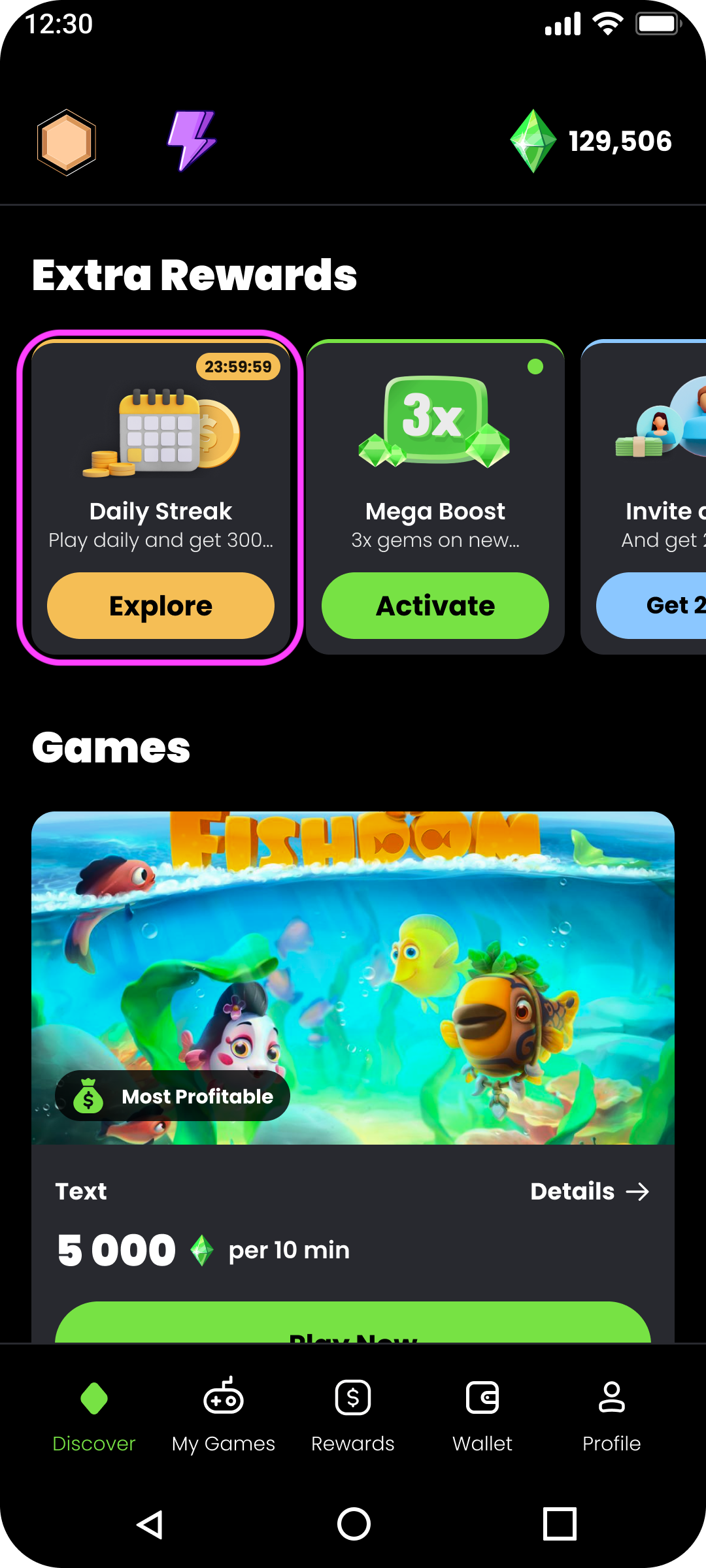Screen dimensions: 706x1568
Task: Open the gem balance 129,506
Action: tap(592, 141)
